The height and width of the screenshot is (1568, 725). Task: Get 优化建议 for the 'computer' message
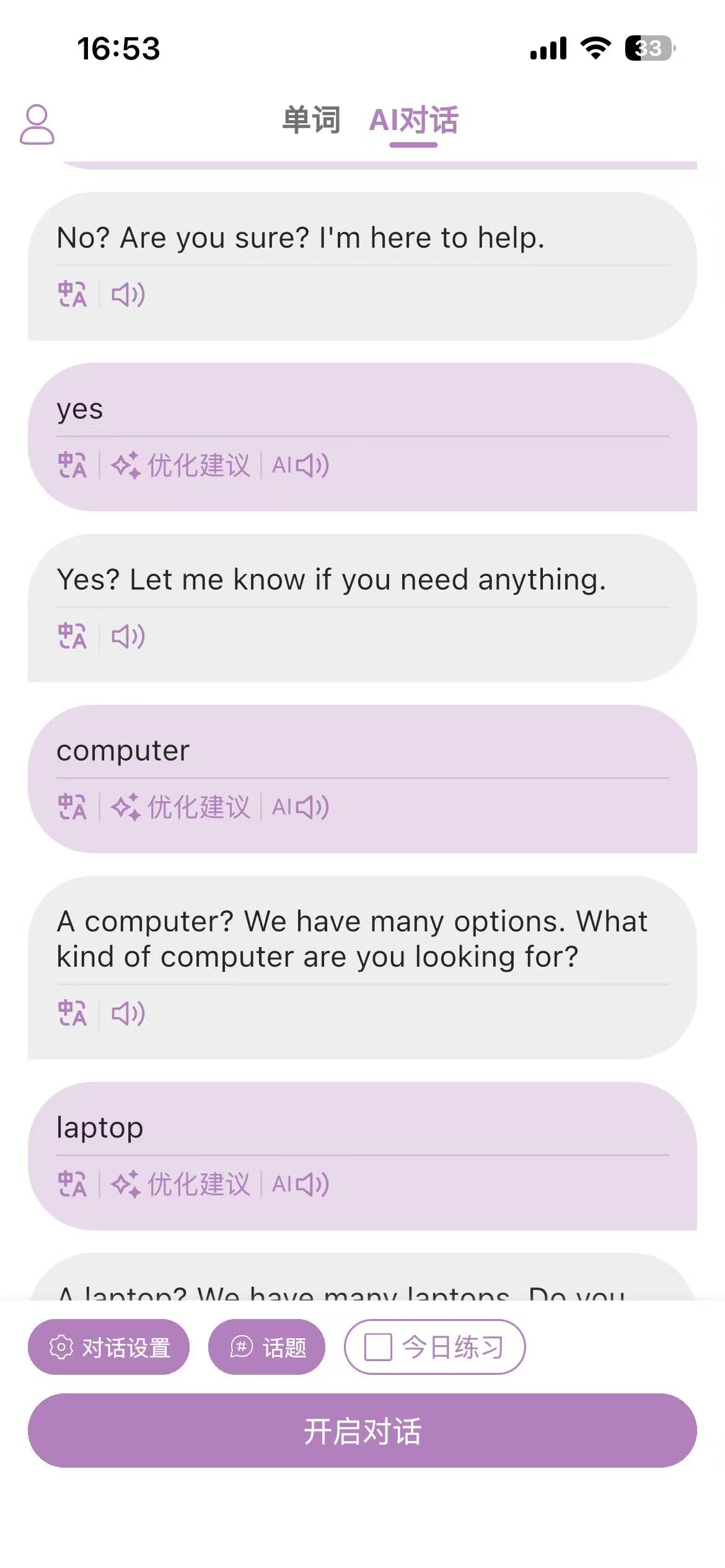point(181,807)
